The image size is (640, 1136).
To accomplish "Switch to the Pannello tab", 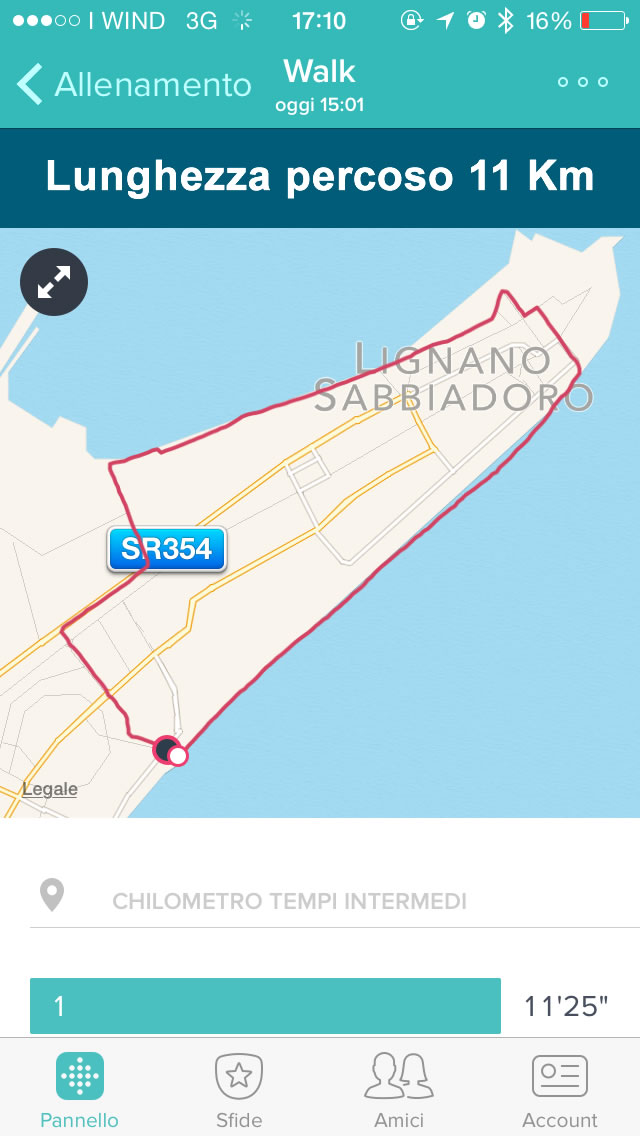I will pyautogui.click(x=80, y=1089).
